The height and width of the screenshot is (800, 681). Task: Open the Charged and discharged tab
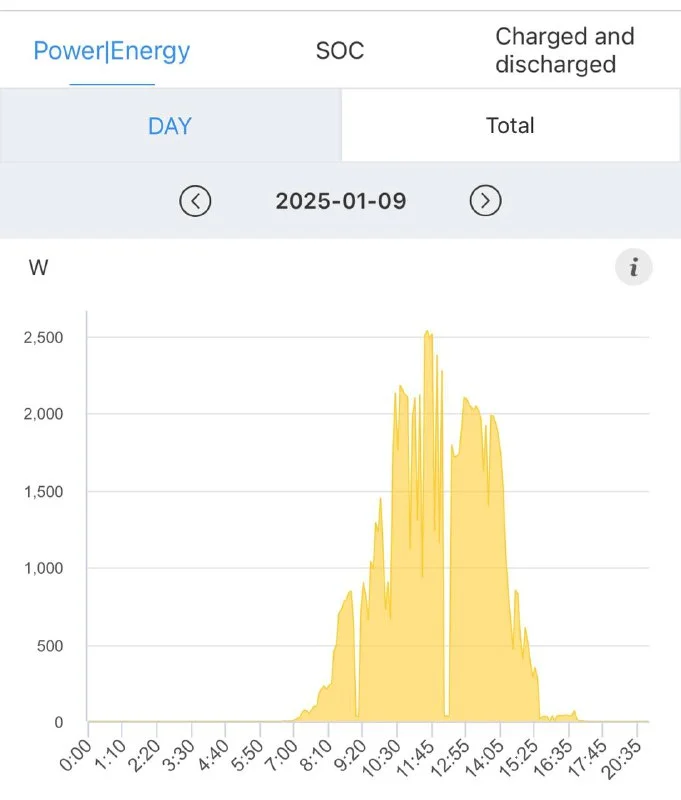(565, 51)
